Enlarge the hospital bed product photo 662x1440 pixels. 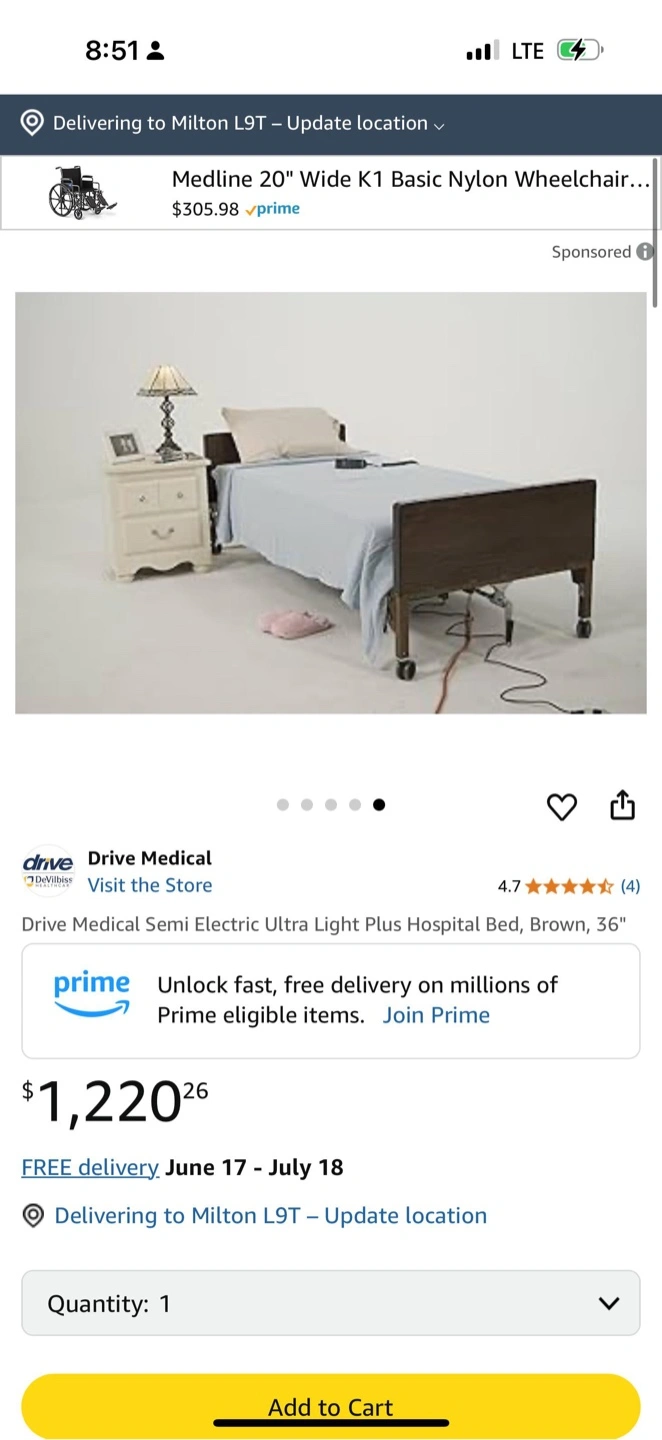331,503
